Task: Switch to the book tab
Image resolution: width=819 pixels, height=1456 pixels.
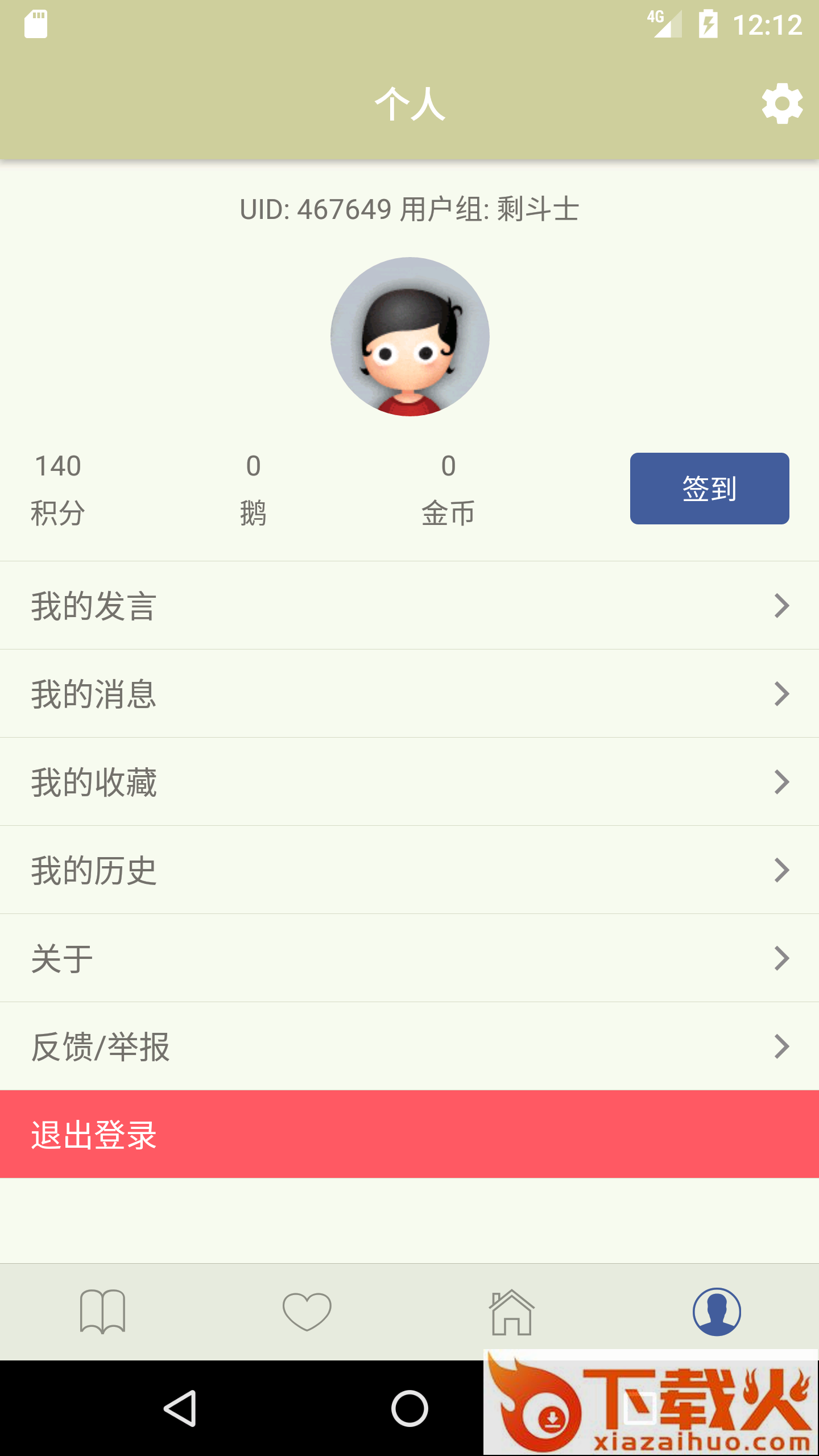Action: [x=102, y=1312]
